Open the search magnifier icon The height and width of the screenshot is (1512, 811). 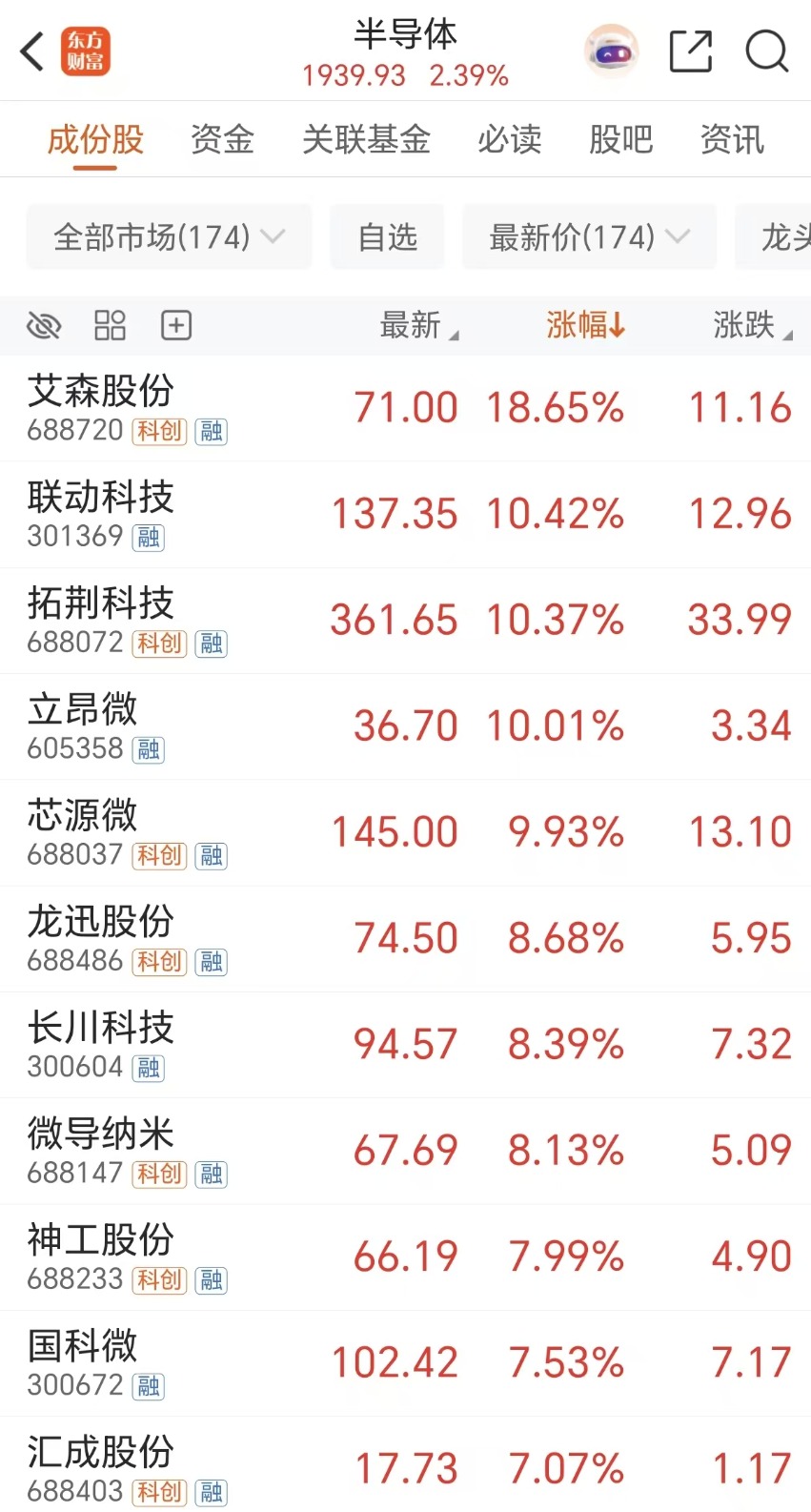click(766, 51)
